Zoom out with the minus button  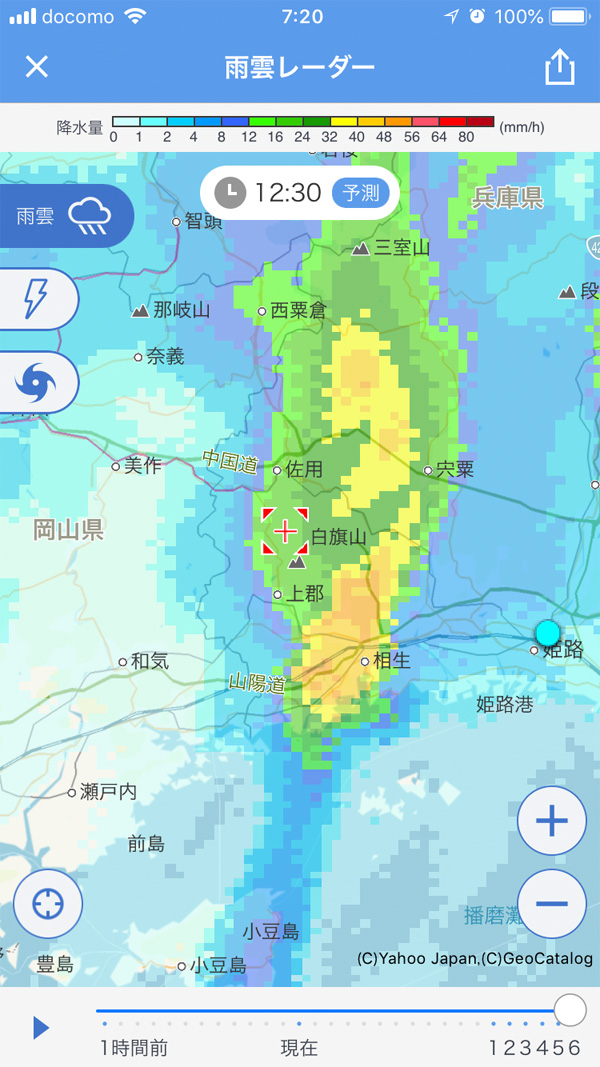[x=551, y=903]
